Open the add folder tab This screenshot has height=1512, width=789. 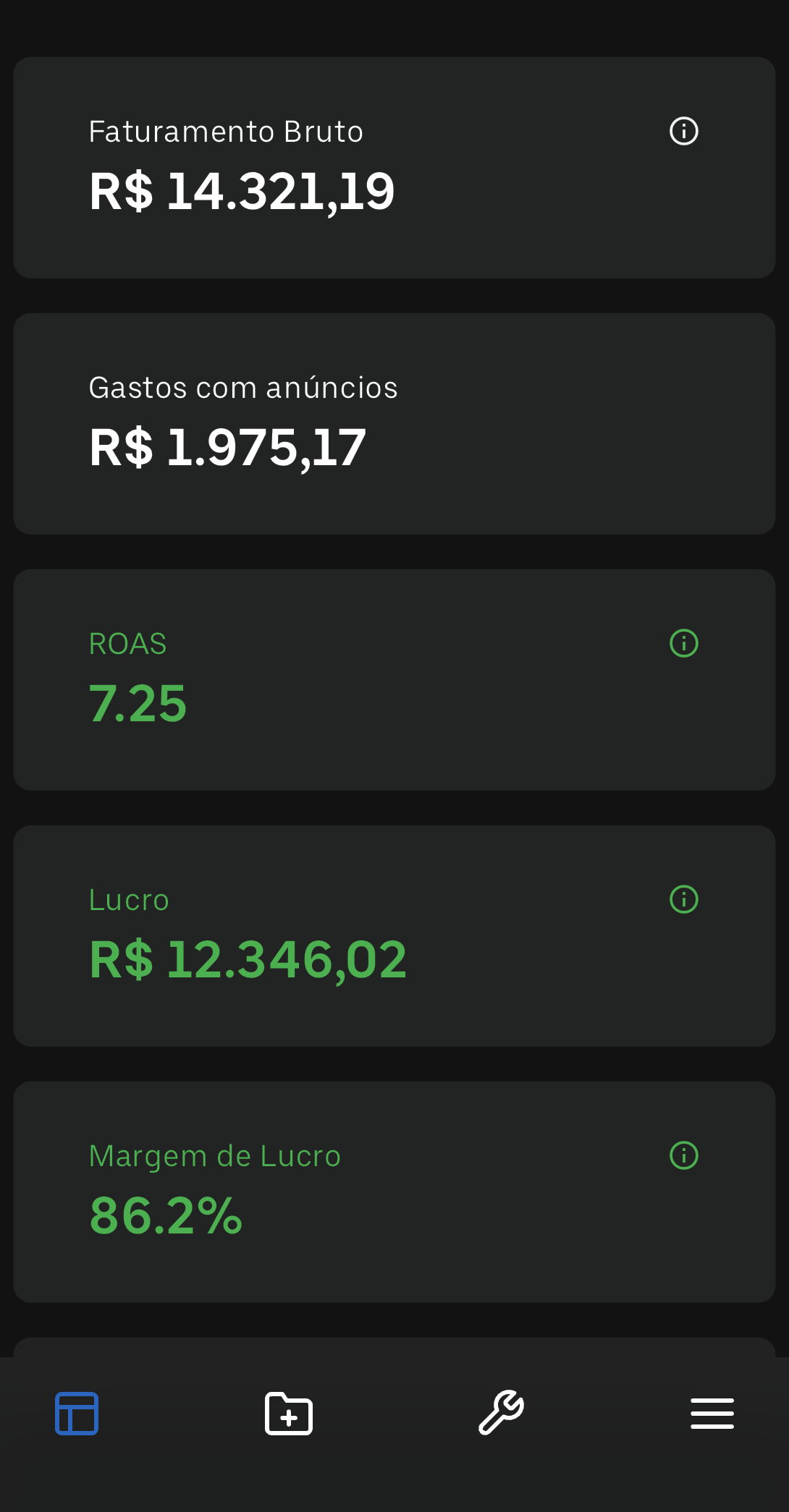pos(288,1414)
